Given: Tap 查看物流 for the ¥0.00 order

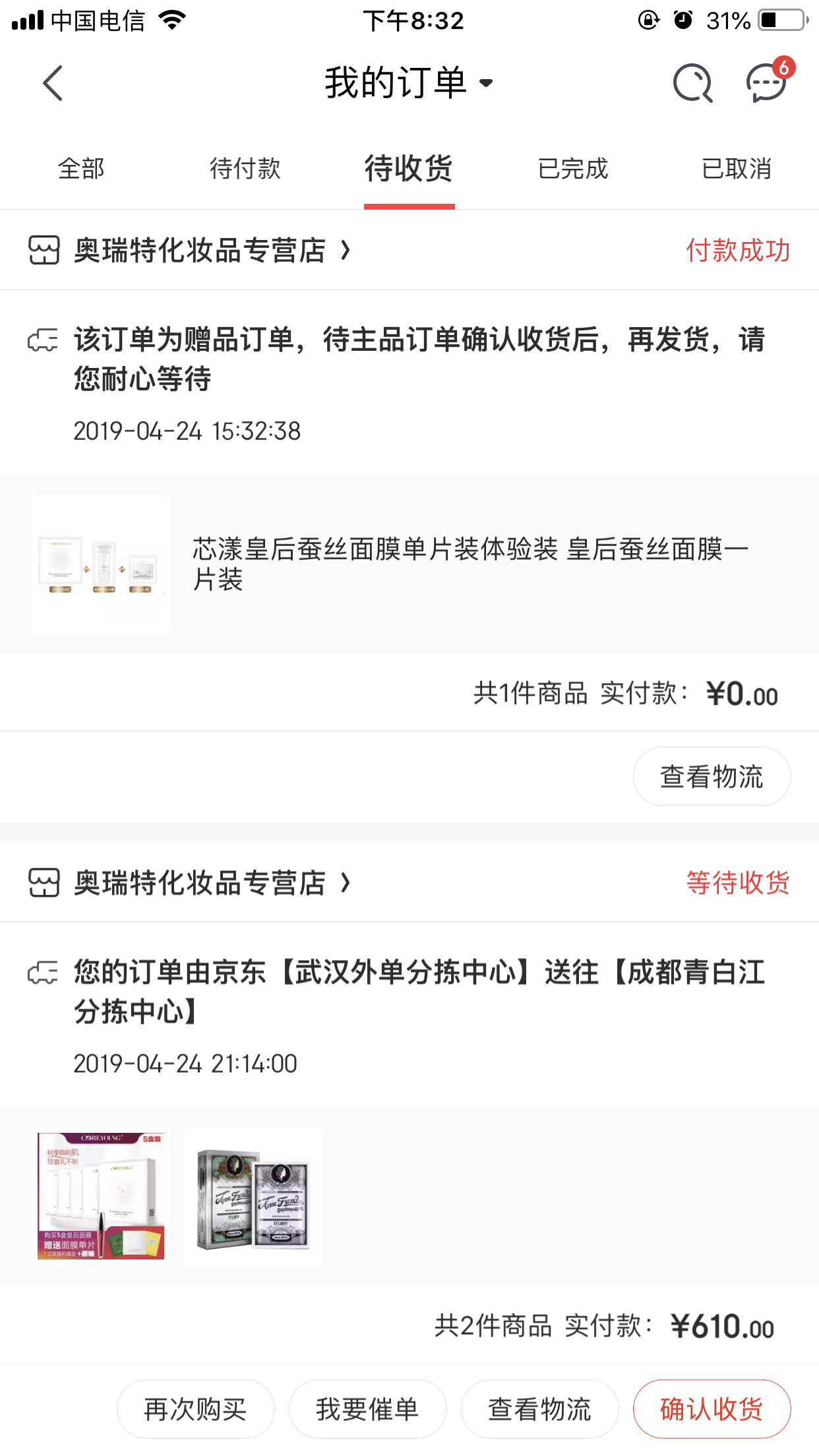Looking at the screenshot, I should 712,776.
